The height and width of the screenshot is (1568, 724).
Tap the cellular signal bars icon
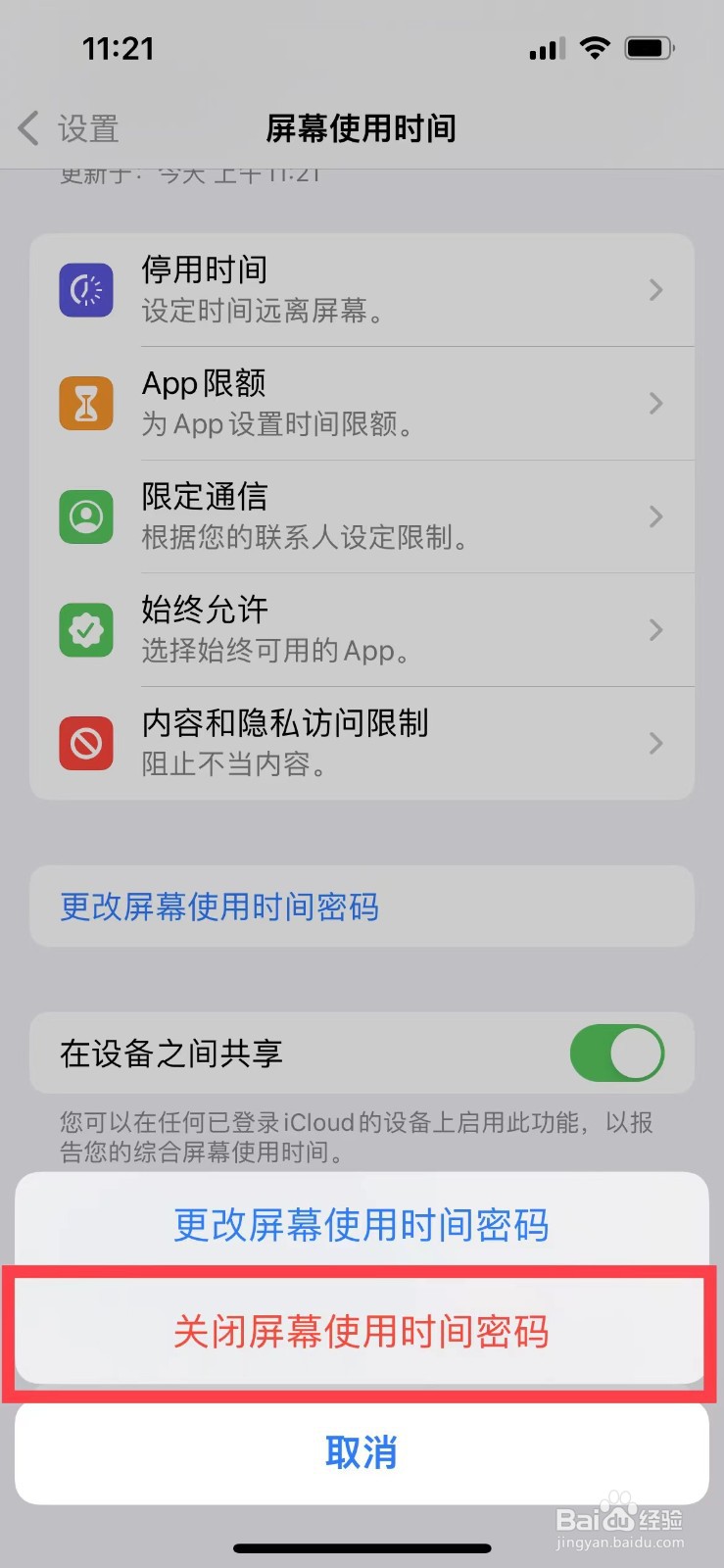coord(545,47)
